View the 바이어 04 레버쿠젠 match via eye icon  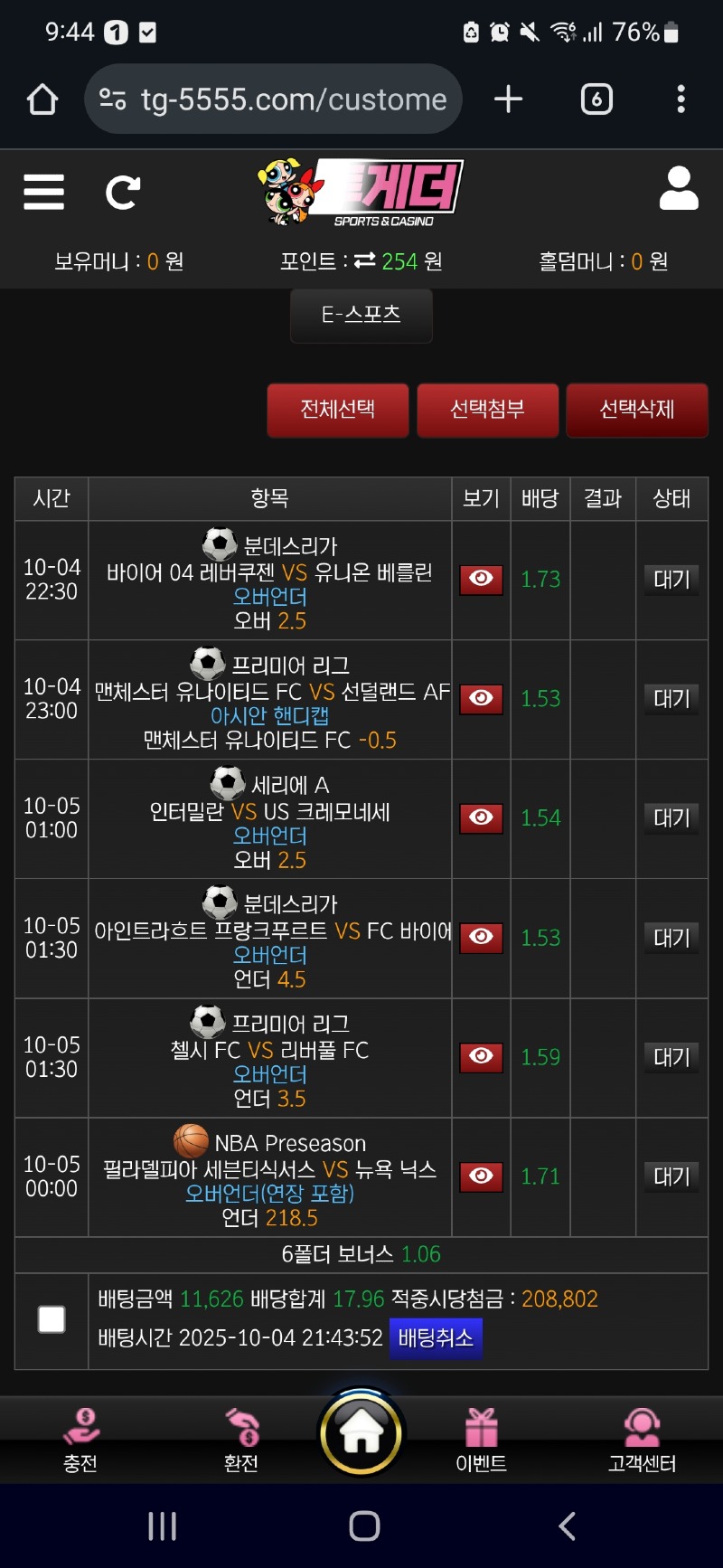[481, 579]
